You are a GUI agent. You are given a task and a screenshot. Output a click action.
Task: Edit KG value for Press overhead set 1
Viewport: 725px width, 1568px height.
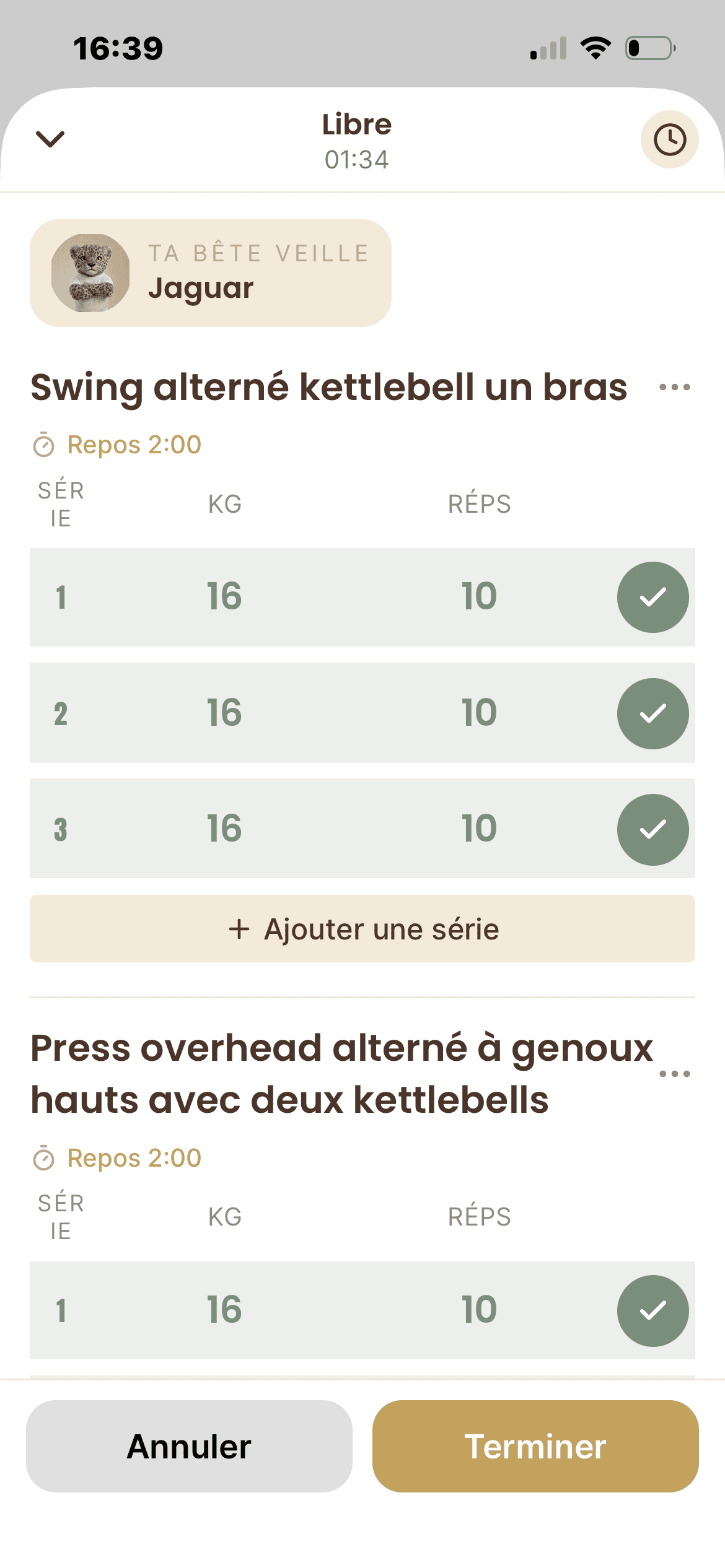point(224,1310)
